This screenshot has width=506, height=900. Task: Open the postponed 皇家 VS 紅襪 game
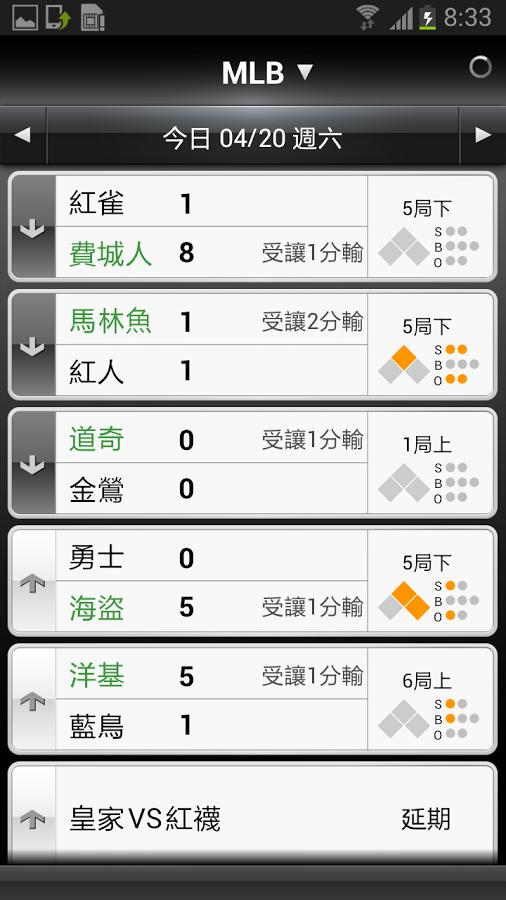[252, 814]
